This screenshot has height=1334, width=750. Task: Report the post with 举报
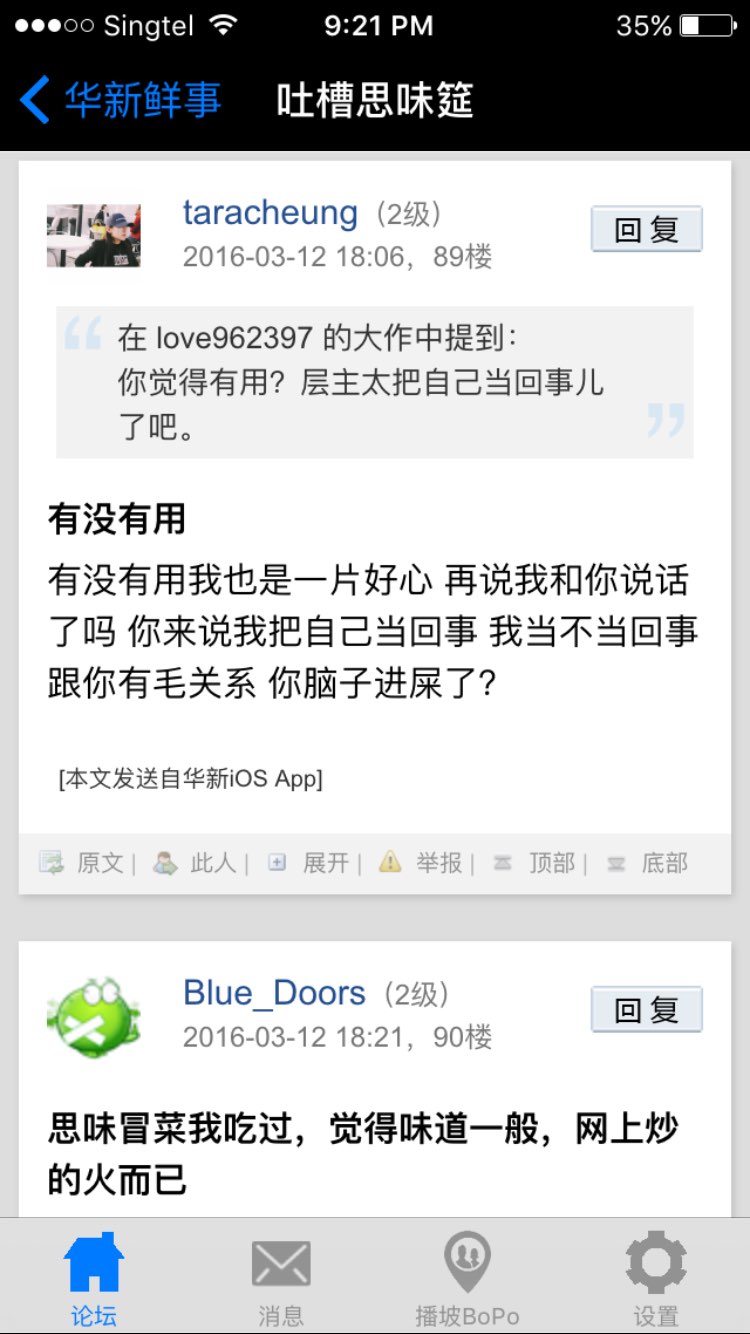(x=423, y=863)
